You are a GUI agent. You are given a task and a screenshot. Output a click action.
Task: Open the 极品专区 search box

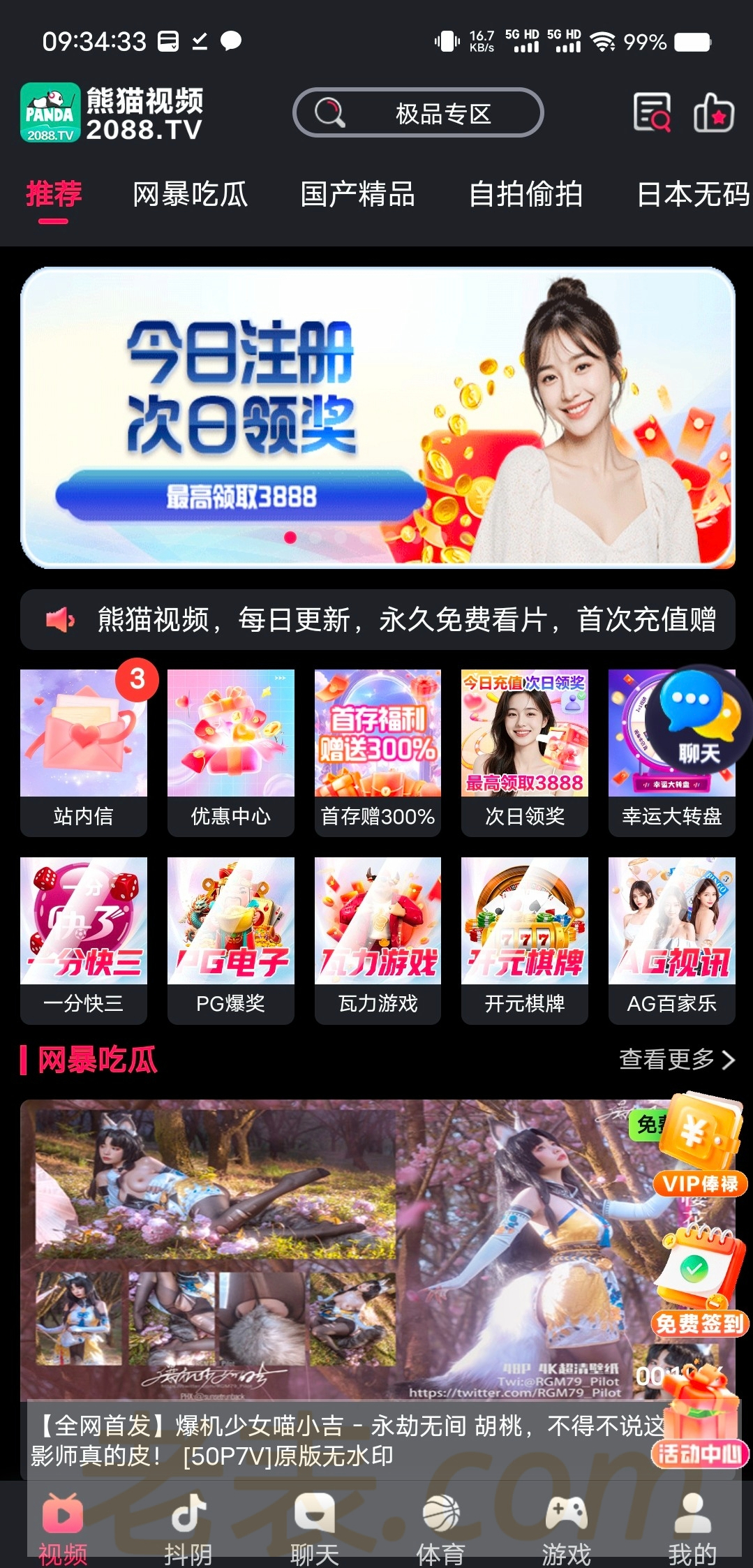pyautogui.click(x=417, y=112)
